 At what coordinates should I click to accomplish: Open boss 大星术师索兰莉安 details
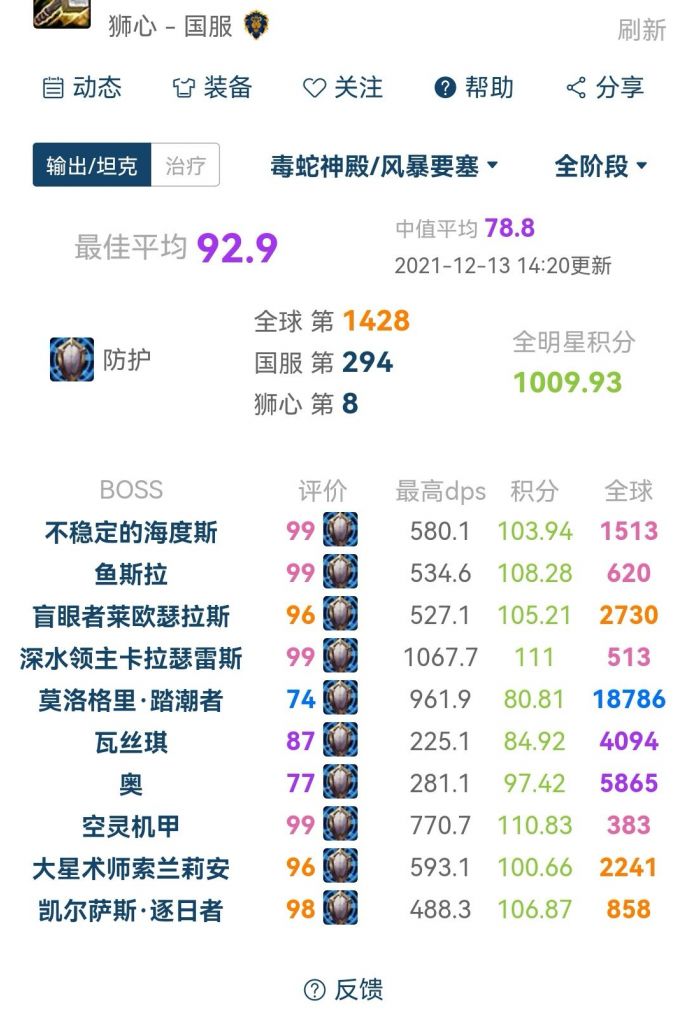point(131,867)
